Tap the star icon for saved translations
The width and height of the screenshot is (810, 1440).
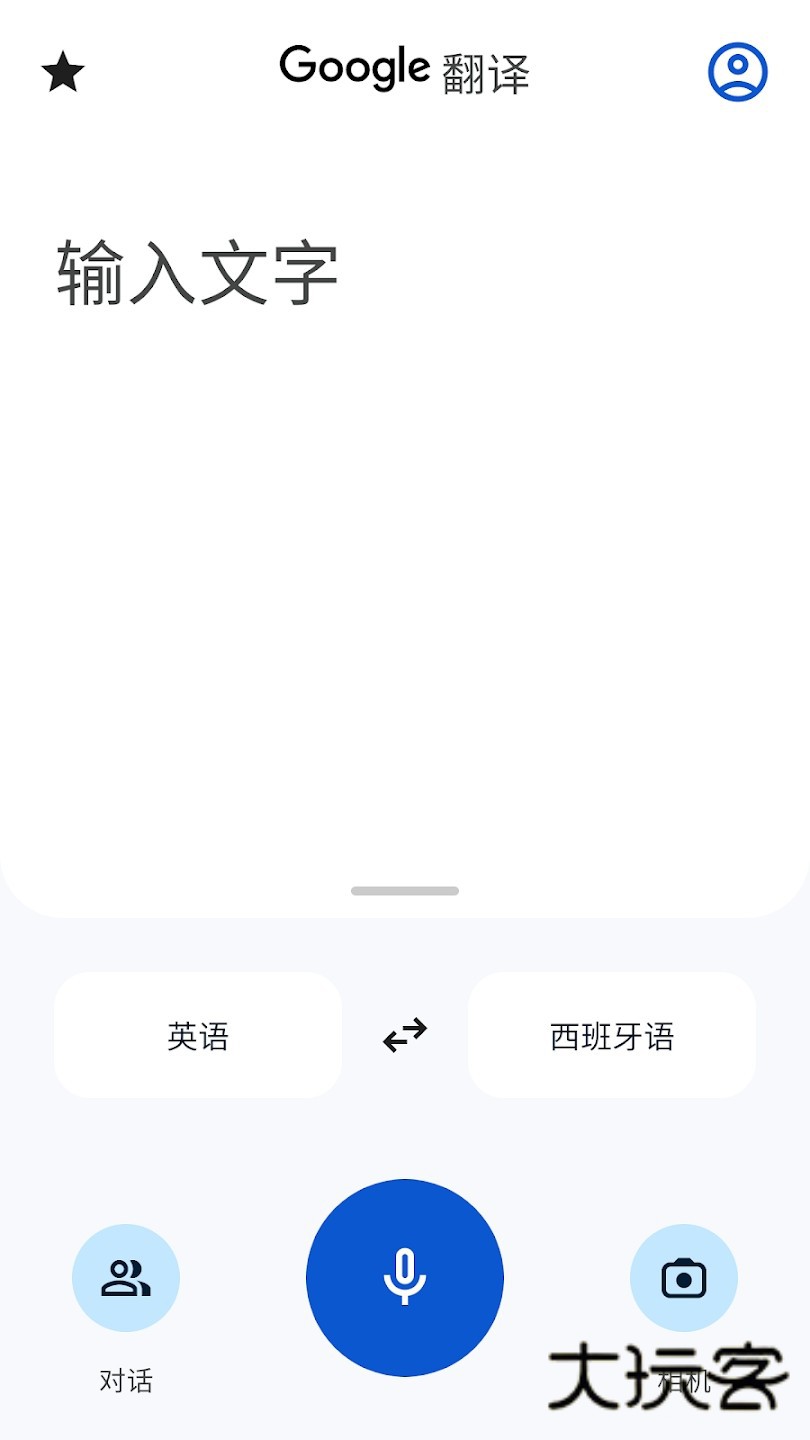point(63,71)
